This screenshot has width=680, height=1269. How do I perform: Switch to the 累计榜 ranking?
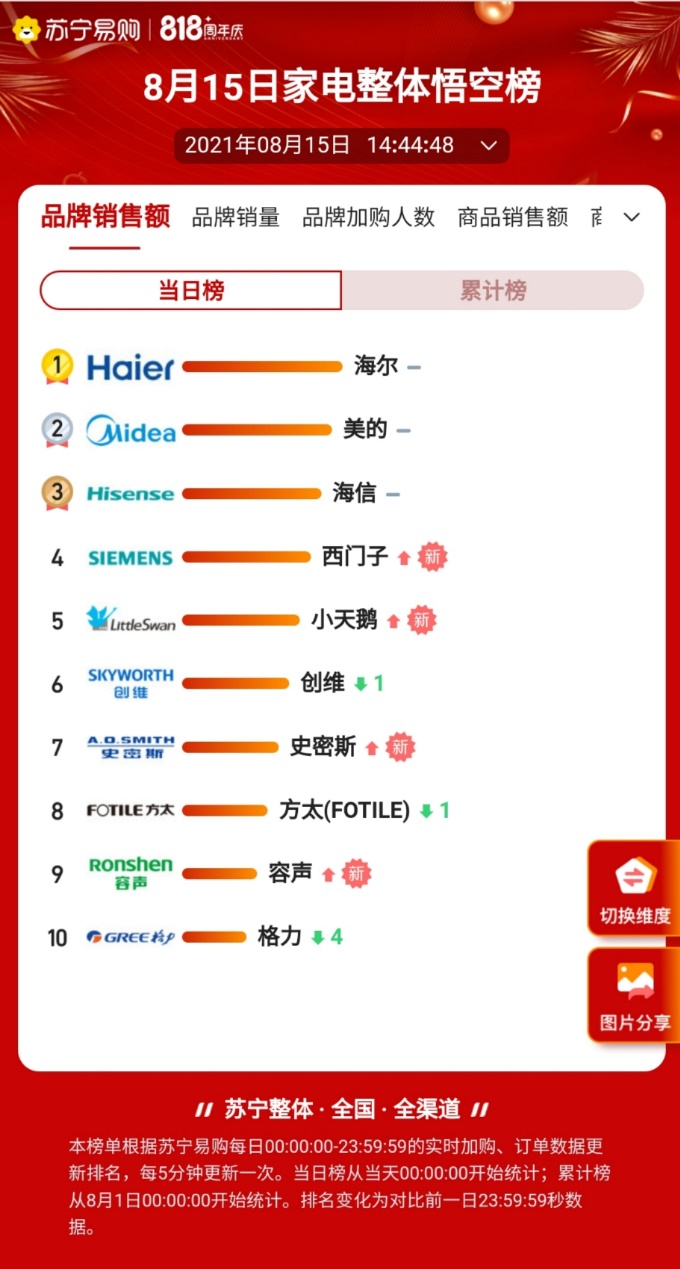pyautogui.click(x=493, y=291)
